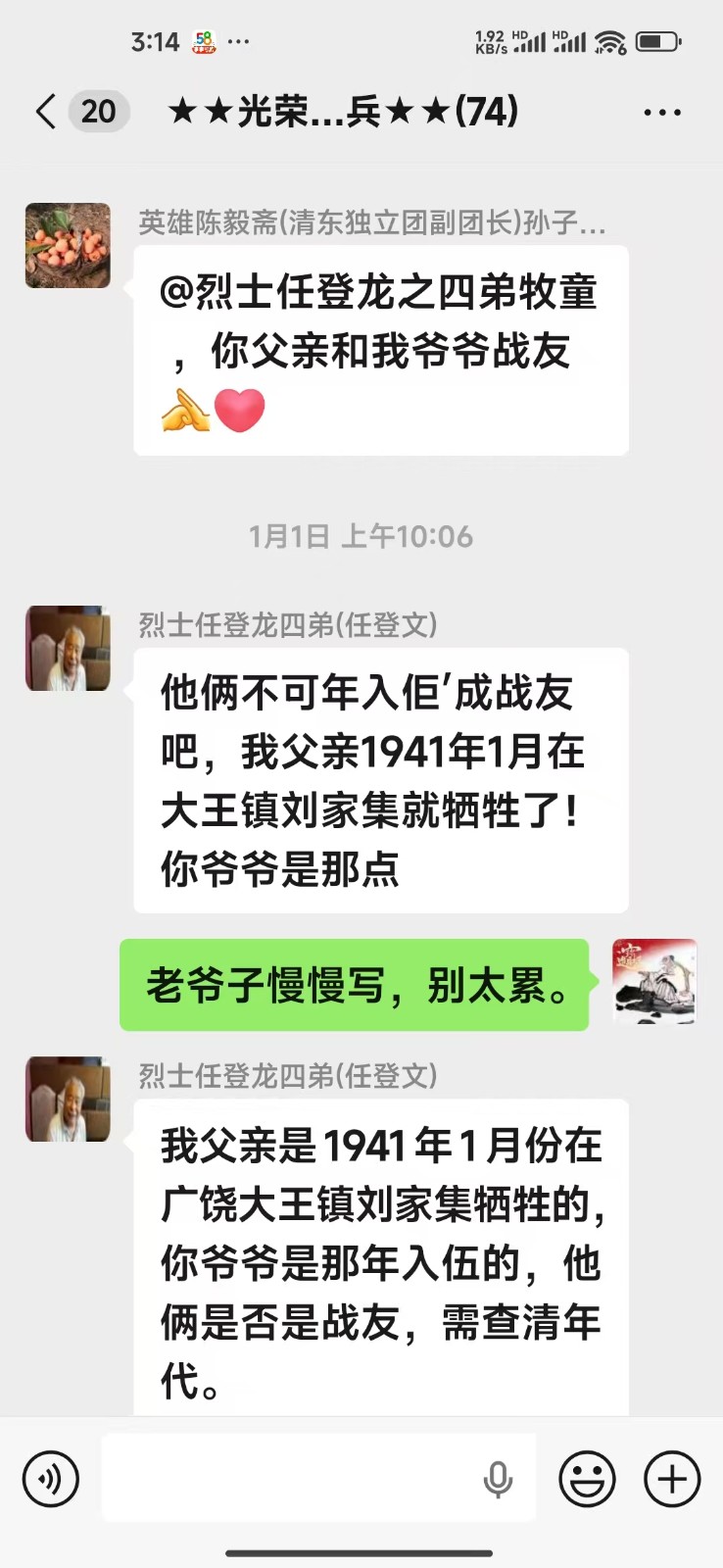This screenshot has width=723, height=1568.
Task: Open the group chat overflow menu
Action: (x=662, y=113)
